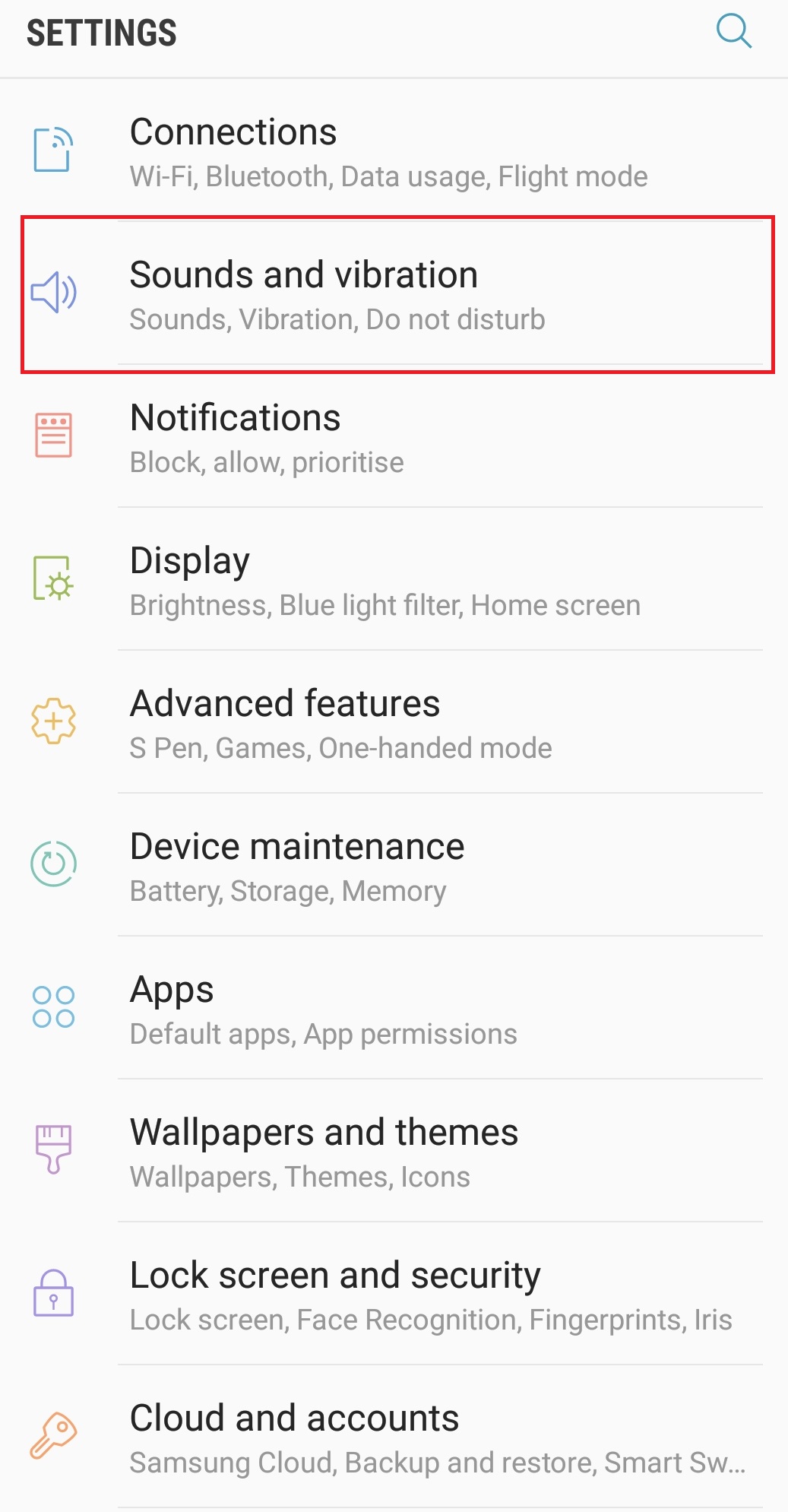Open Display settings
Screen dimensions: 788x1512
394,578
